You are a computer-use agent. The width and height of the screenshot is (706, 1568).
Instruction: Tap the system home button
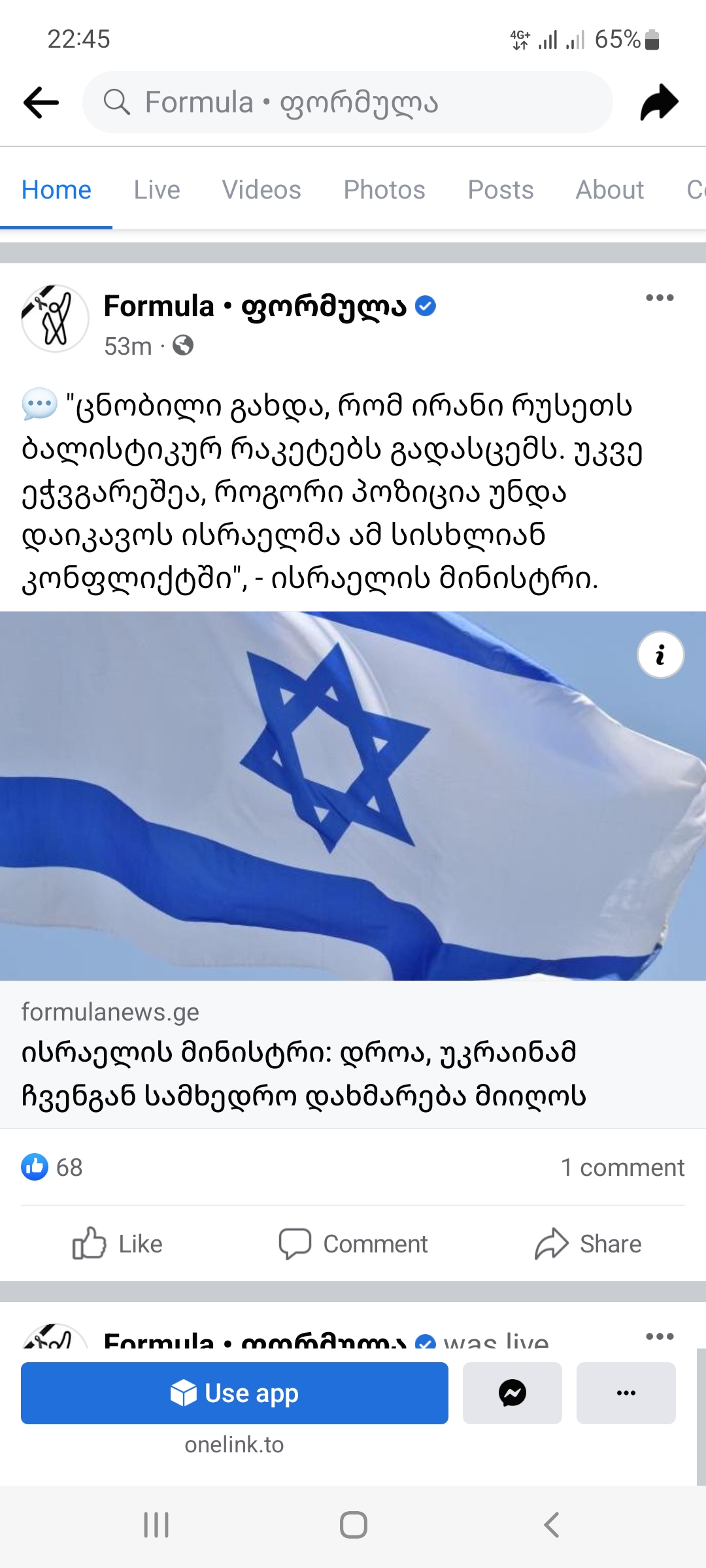[353, 1526]
